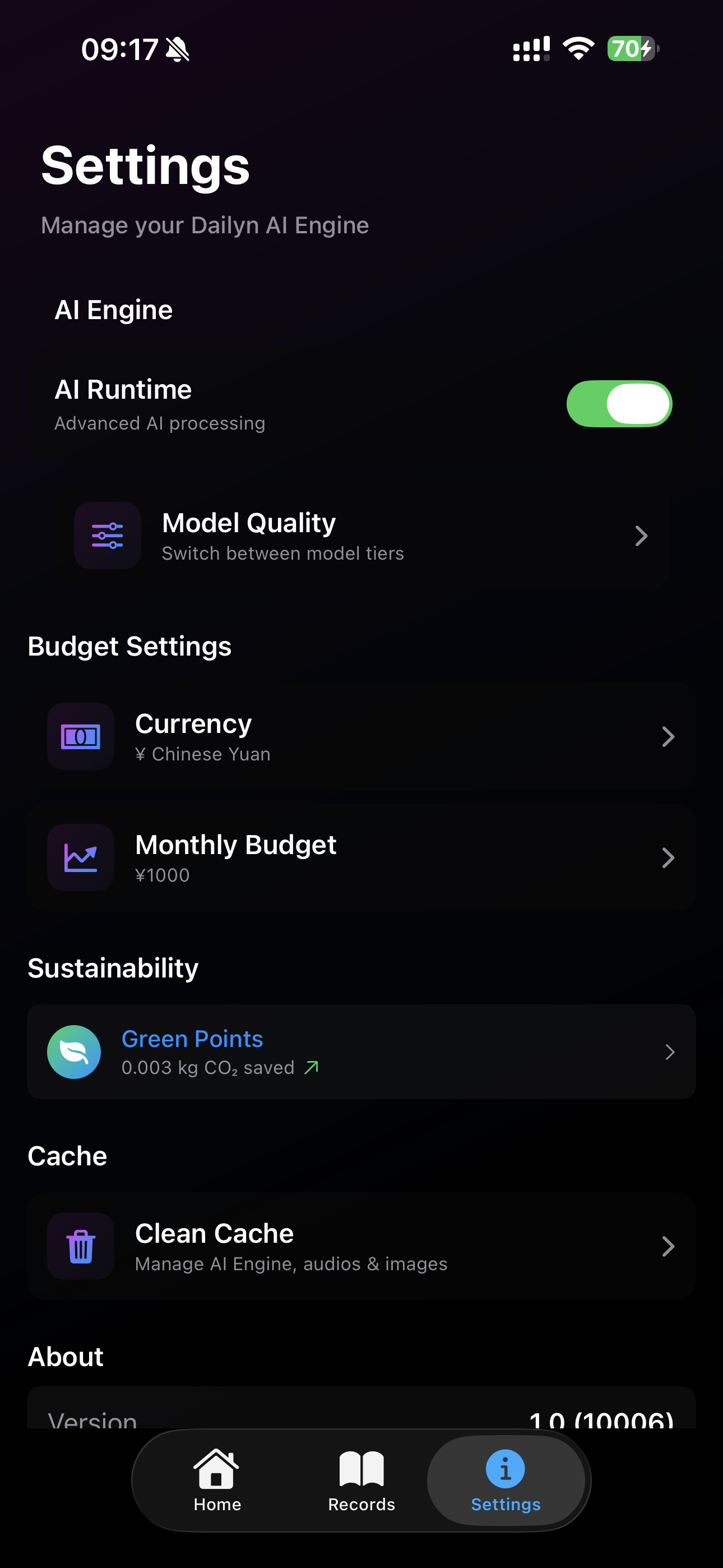Click the Monthly Budget chart icon
Viewport: 723px width, 1568px height.
click(80, 857)
